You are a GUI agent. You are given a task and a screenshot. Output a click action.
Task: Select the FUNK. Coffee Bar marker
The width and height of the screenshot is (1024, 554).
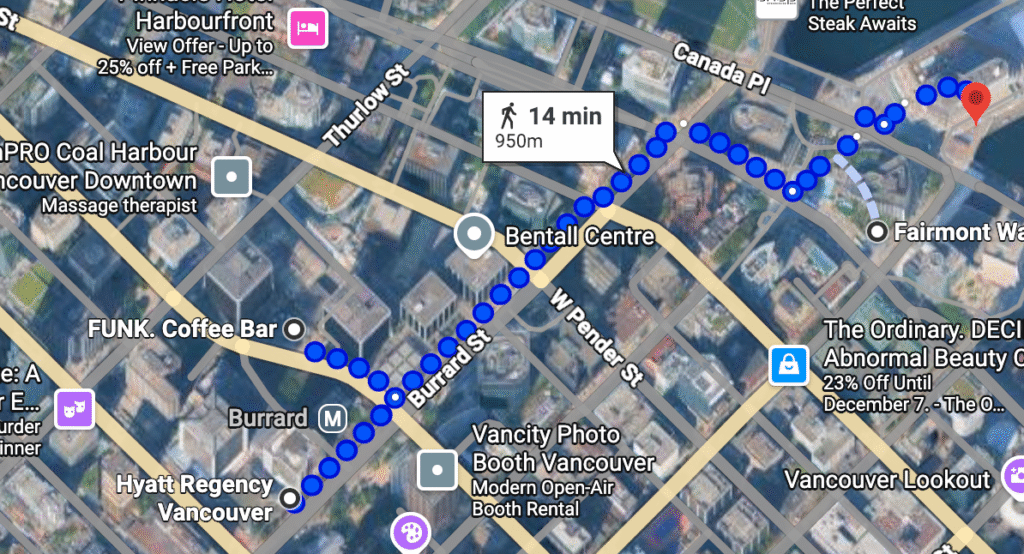coord(294,328)
